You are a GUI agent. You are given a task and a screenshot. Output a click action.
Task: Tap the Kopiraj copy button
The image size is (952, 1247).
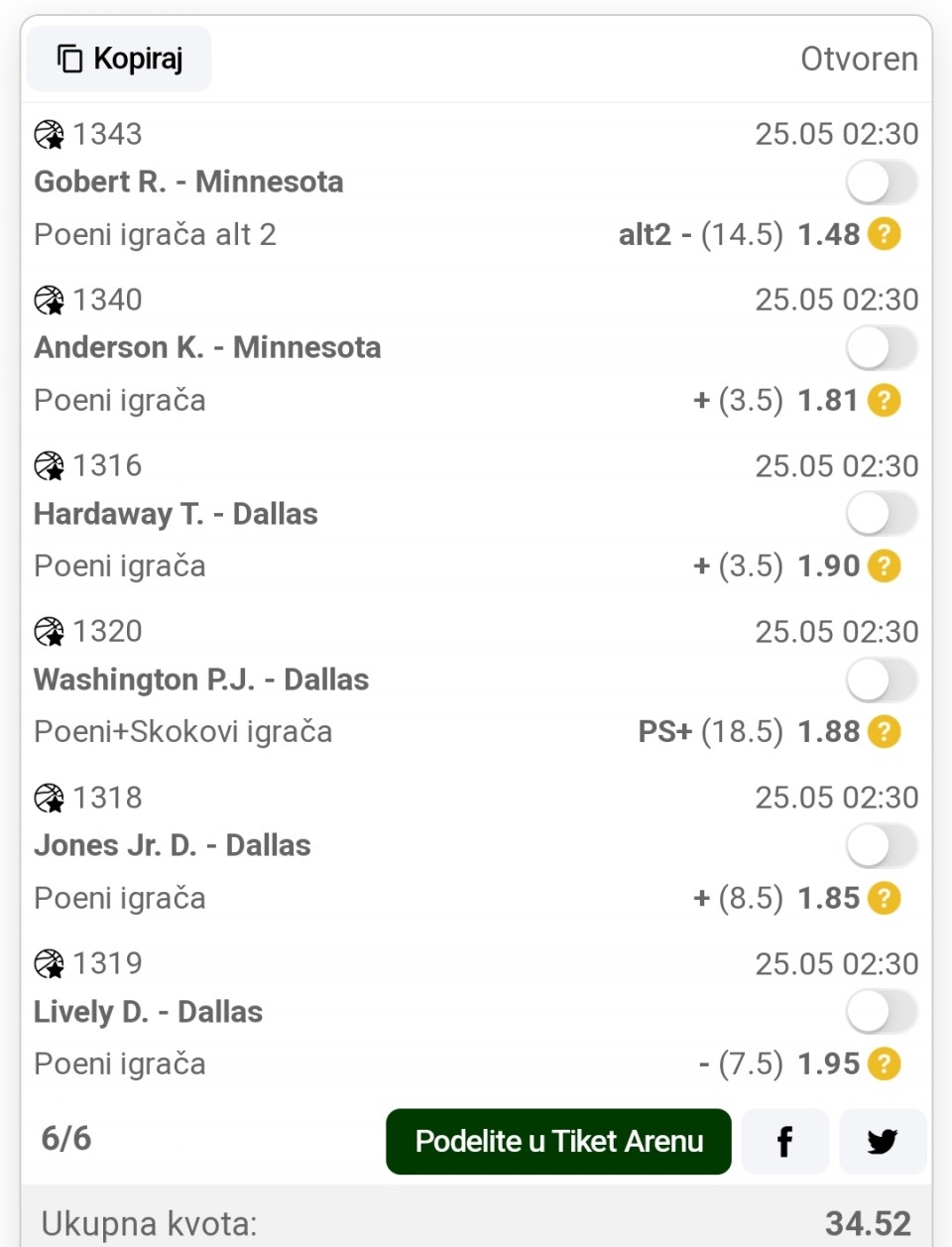pyautogui.click(x=119, y=59)
